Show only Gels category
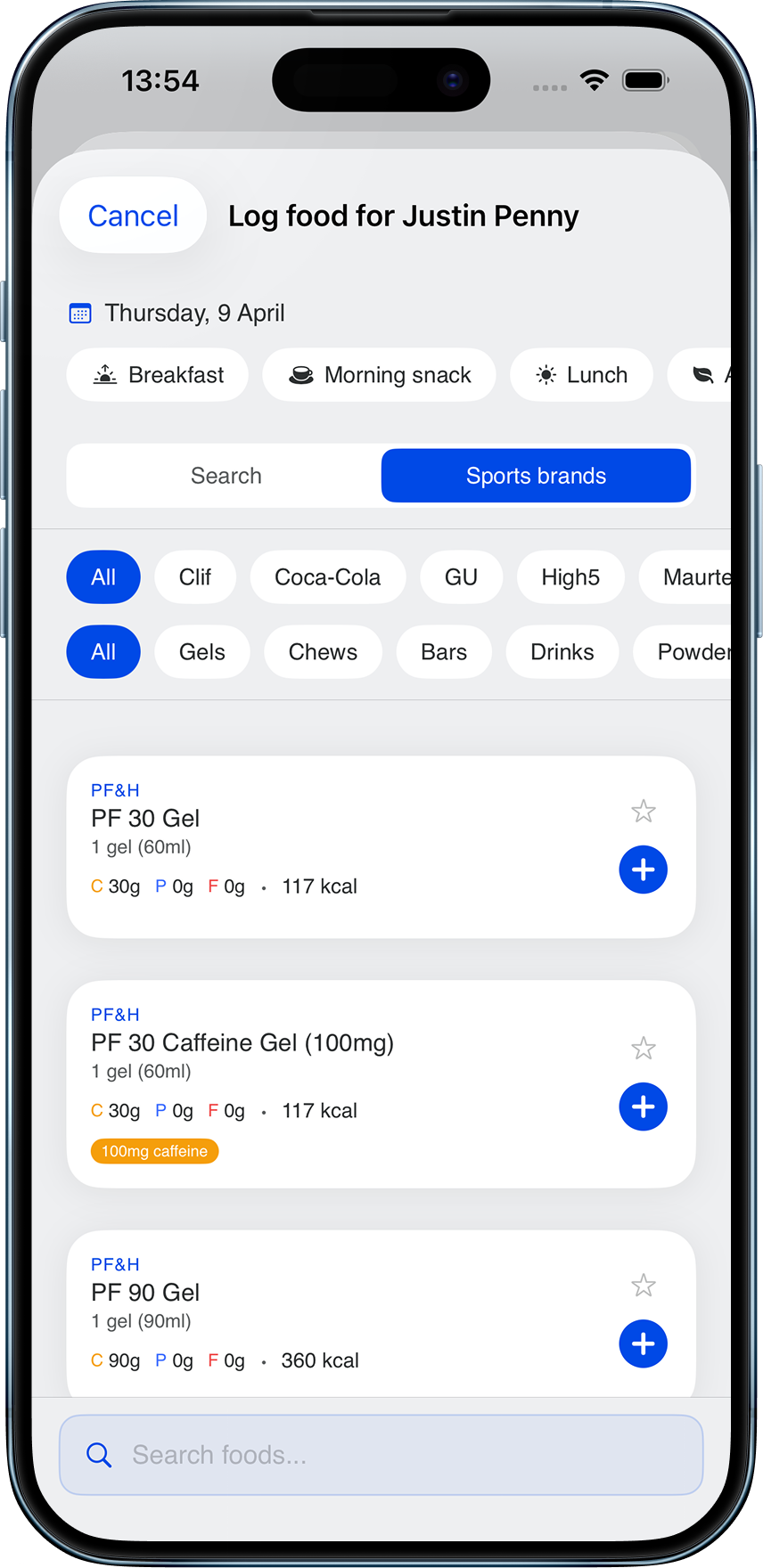 [201, 652]
